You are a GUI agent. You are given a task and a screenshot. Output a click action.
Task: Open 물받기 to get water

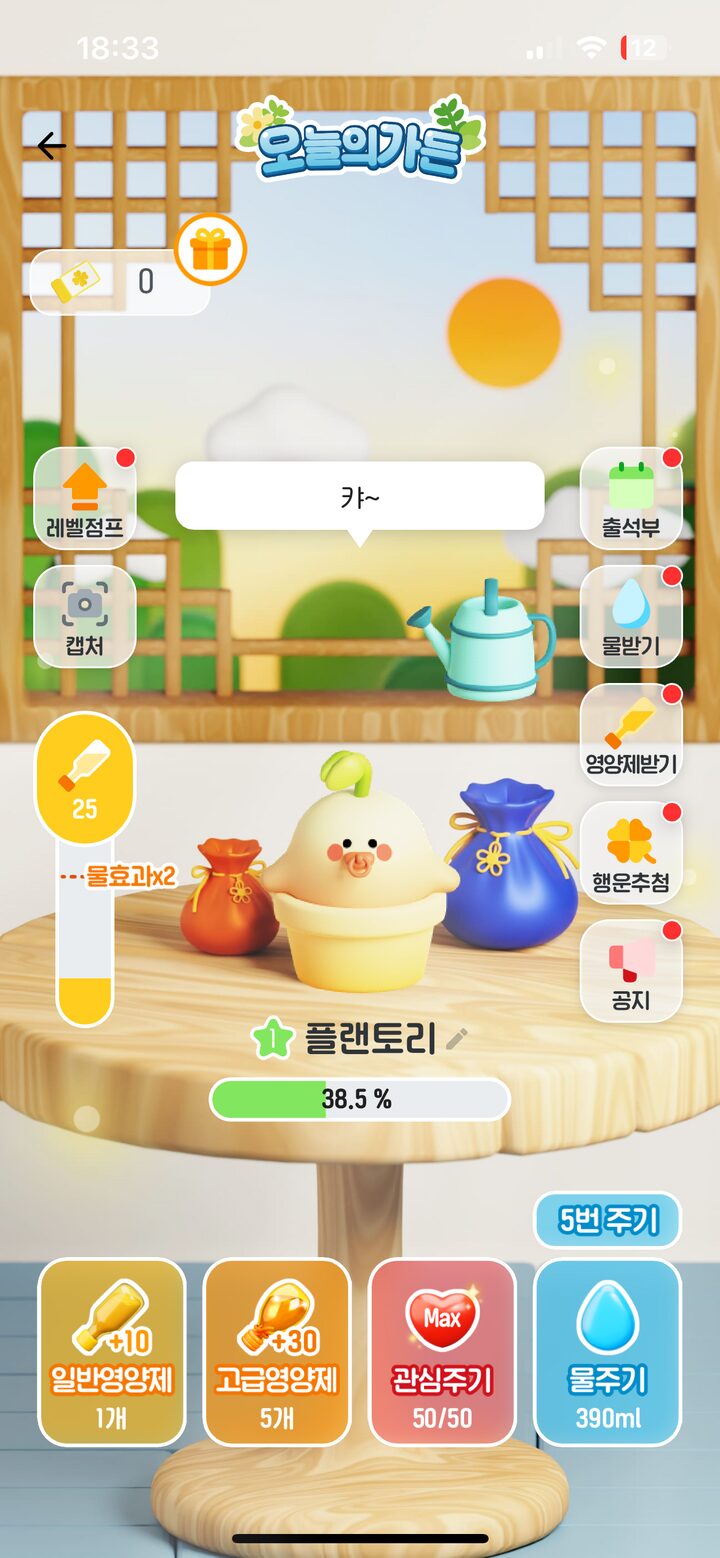click(631, 616)
